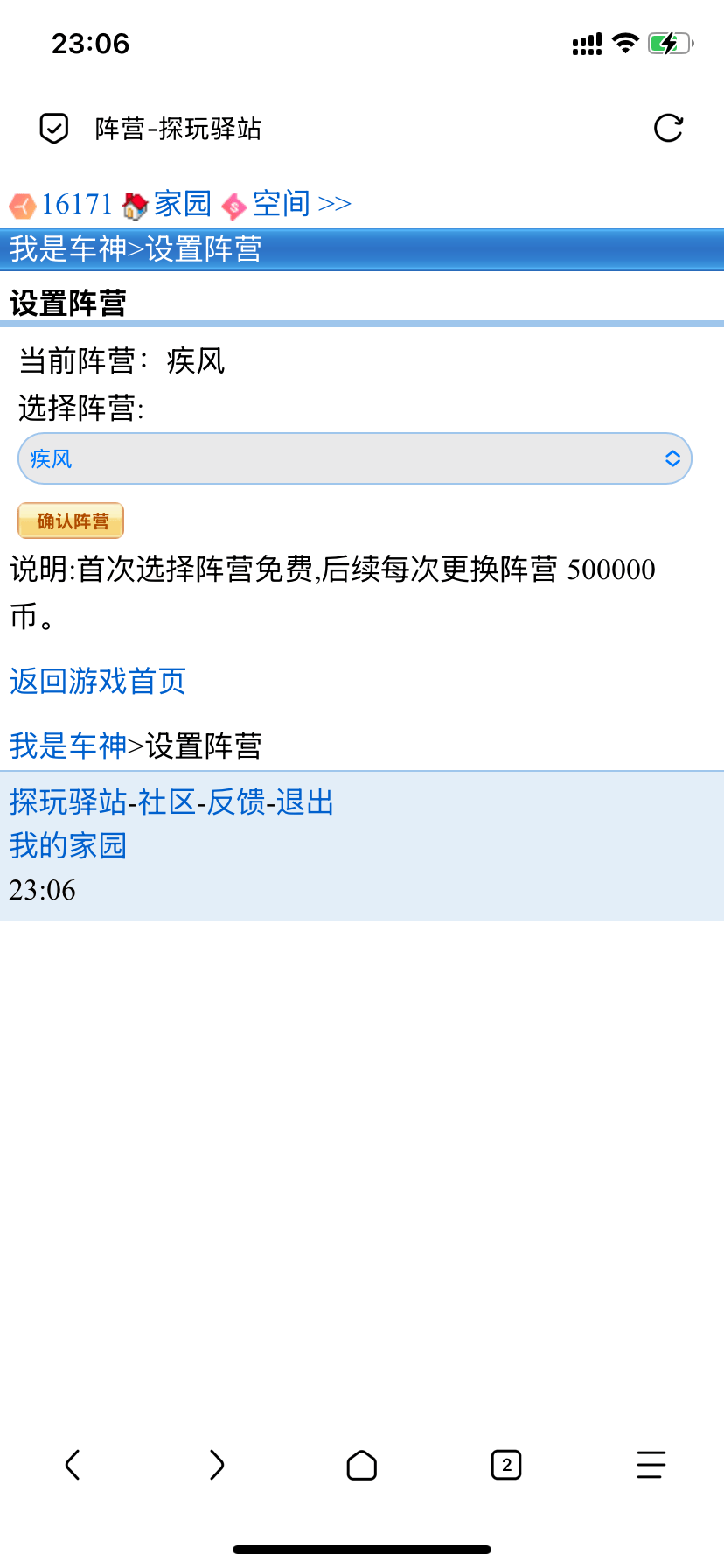Viewport: 724px width, 1568px height.
Task: Open the 空间 link
Action: point(281,204)
